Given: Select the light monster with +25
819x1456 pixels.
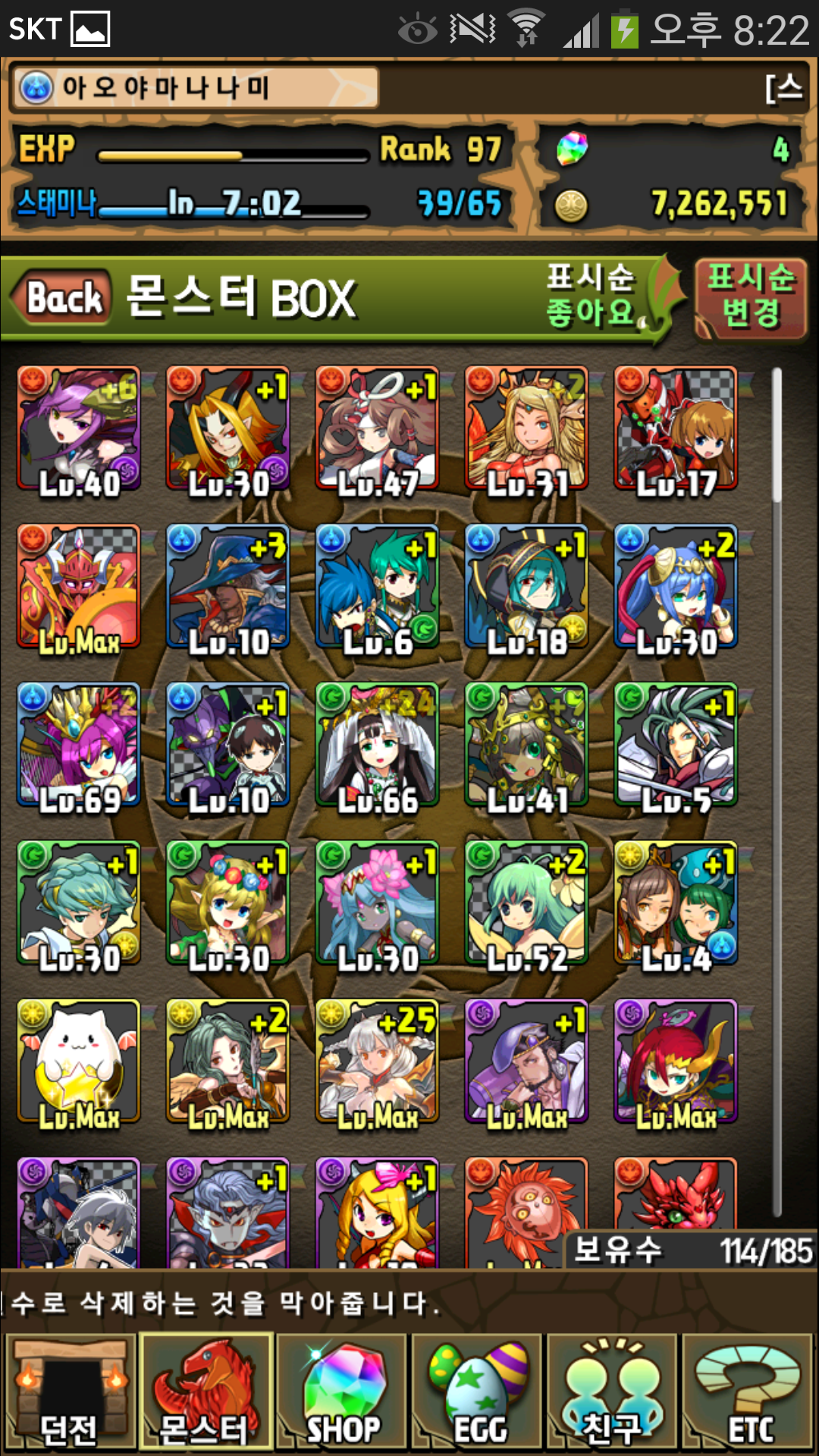Looking at the screenshot, I should [x=377, y=1062].
